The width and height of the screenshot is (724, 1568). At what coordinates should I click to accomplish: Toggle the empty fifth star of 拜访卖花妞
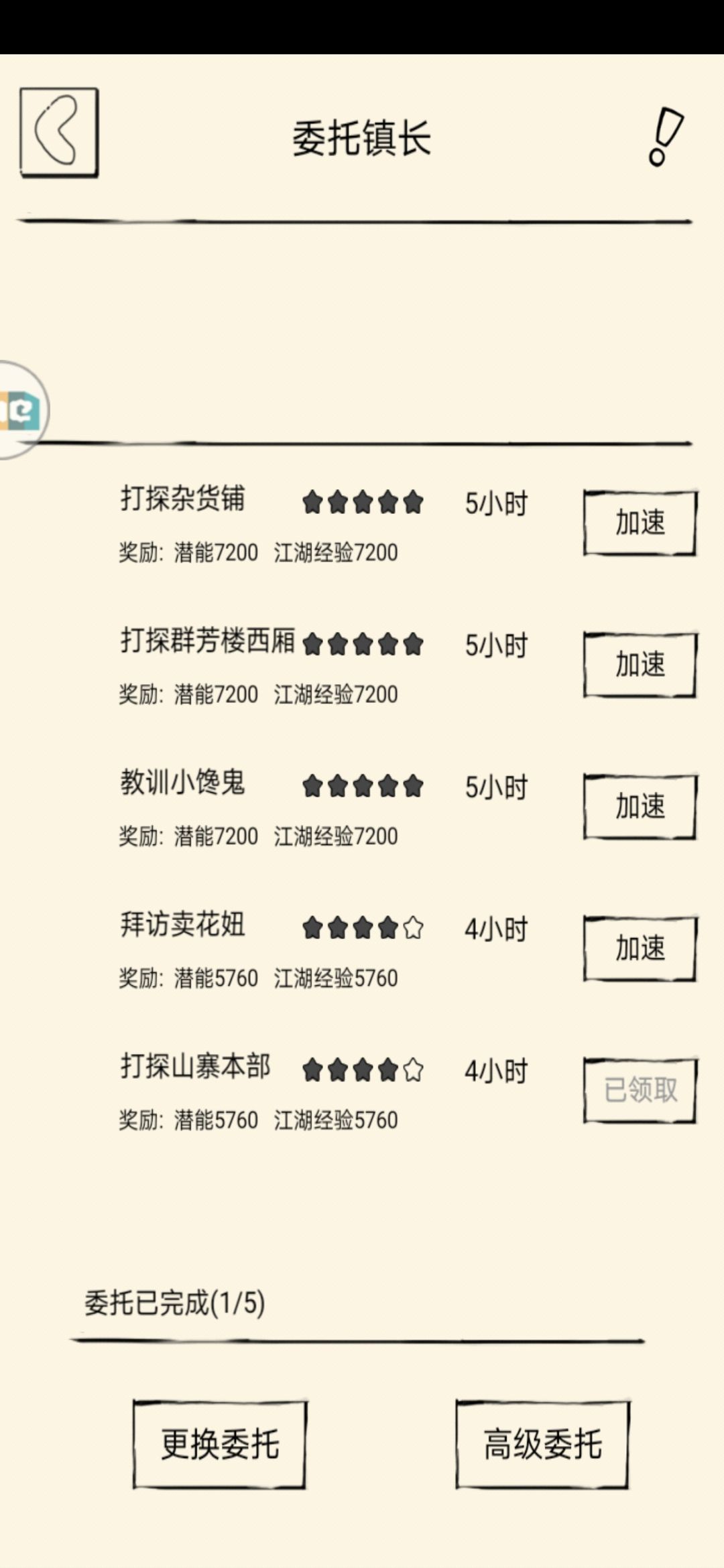pyautogui.click(x=412, y=928)
